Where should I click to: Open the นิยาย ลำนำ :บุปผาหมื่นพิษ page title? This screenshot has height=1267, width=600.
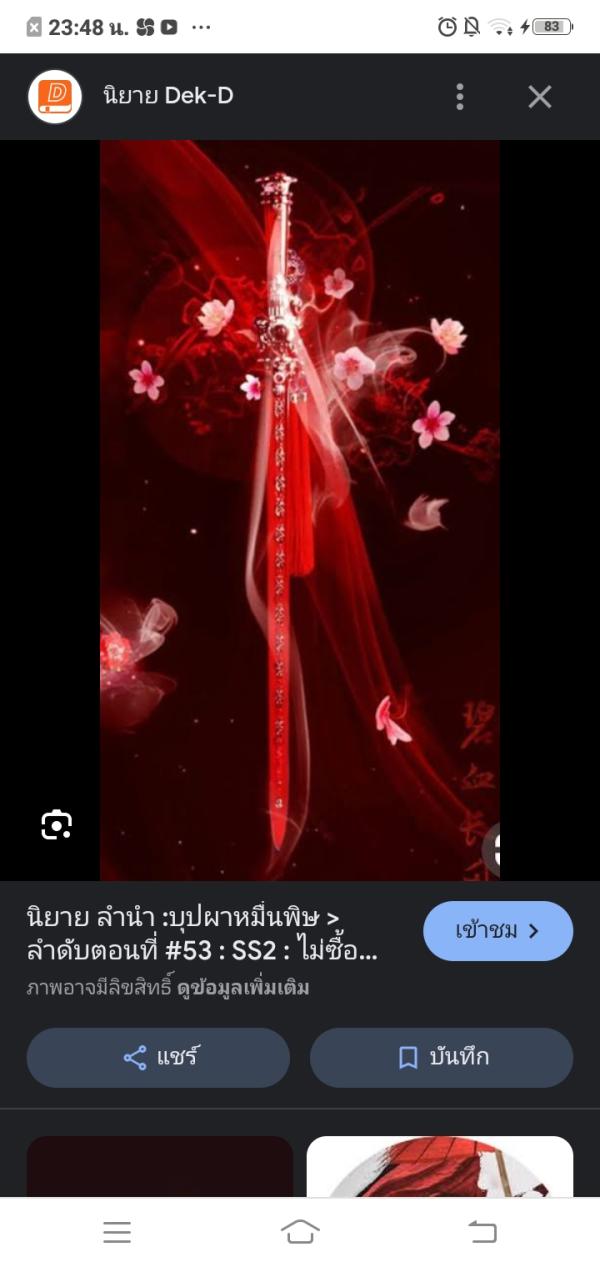(x=202, y=933)
